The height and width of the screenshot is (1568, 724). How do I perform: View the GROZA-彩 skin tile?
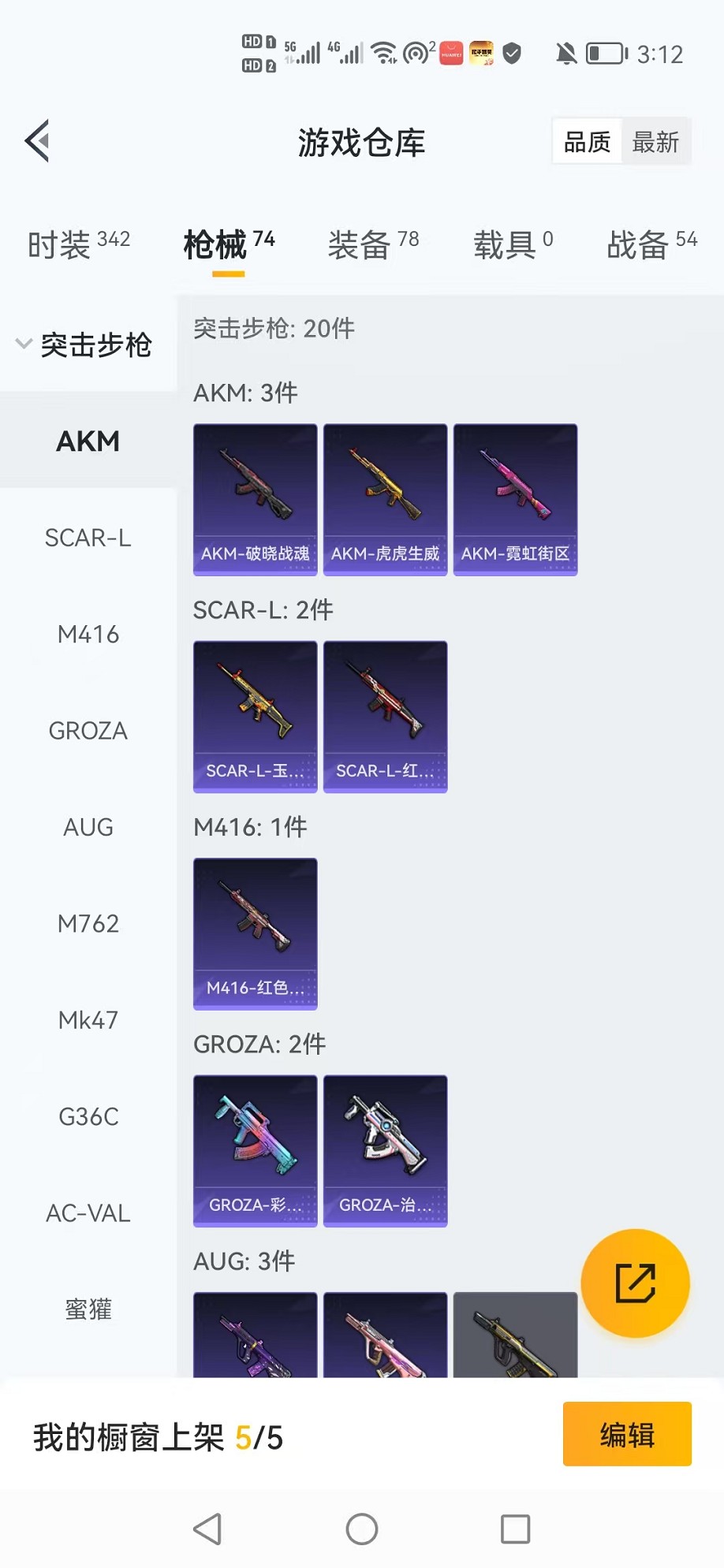tap(255, 1150)
